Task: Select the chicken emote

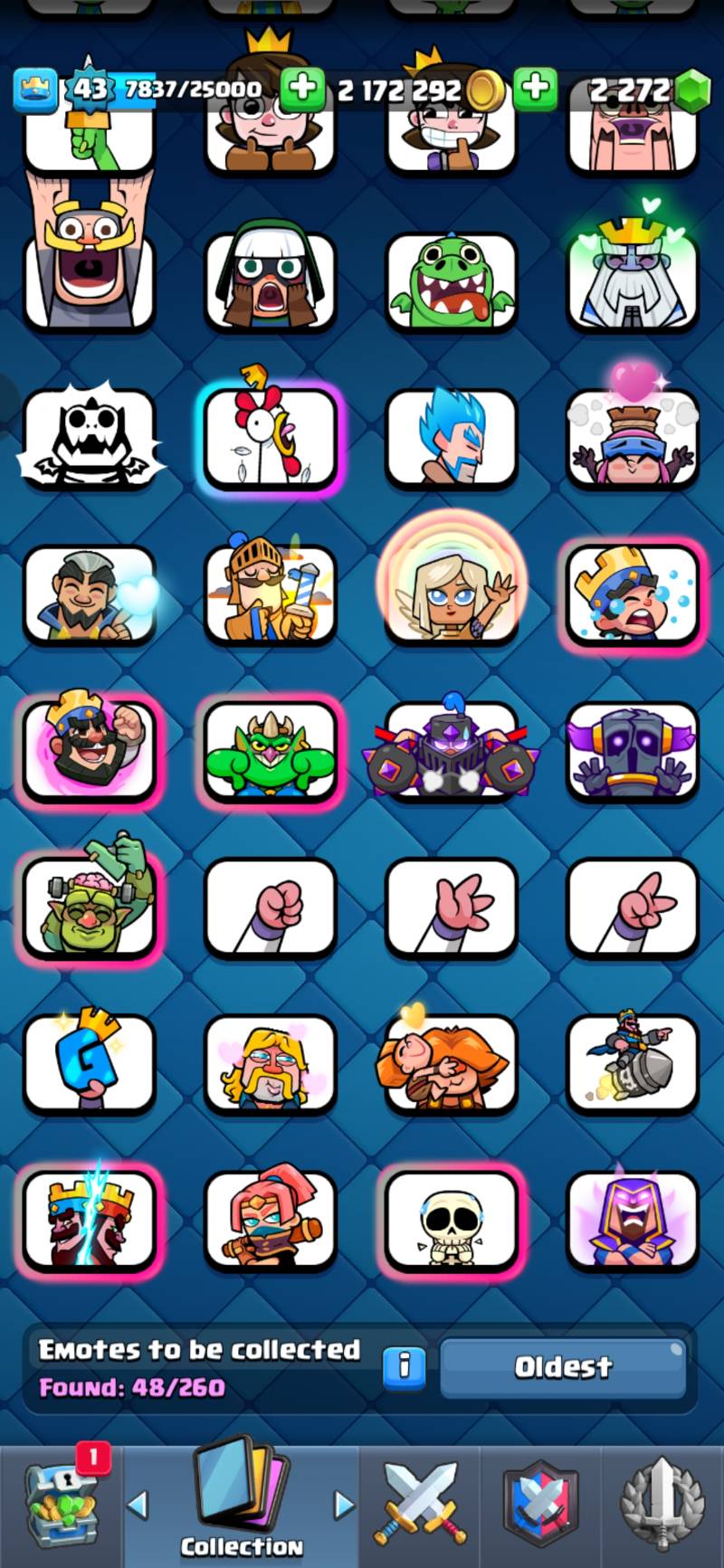Action: pos(270,438)
